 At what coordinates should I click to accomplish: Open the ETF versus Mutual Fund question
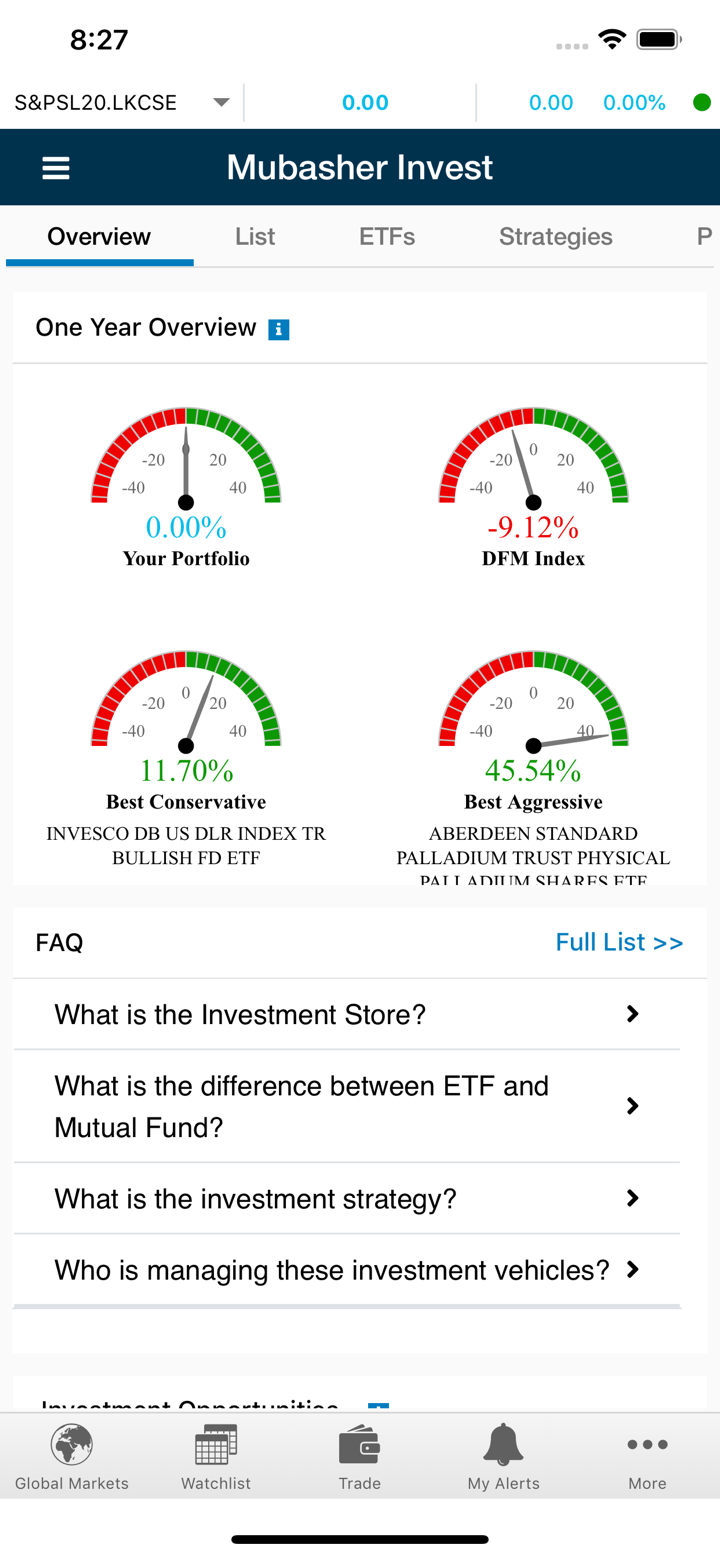click(x=346, y=1107)
